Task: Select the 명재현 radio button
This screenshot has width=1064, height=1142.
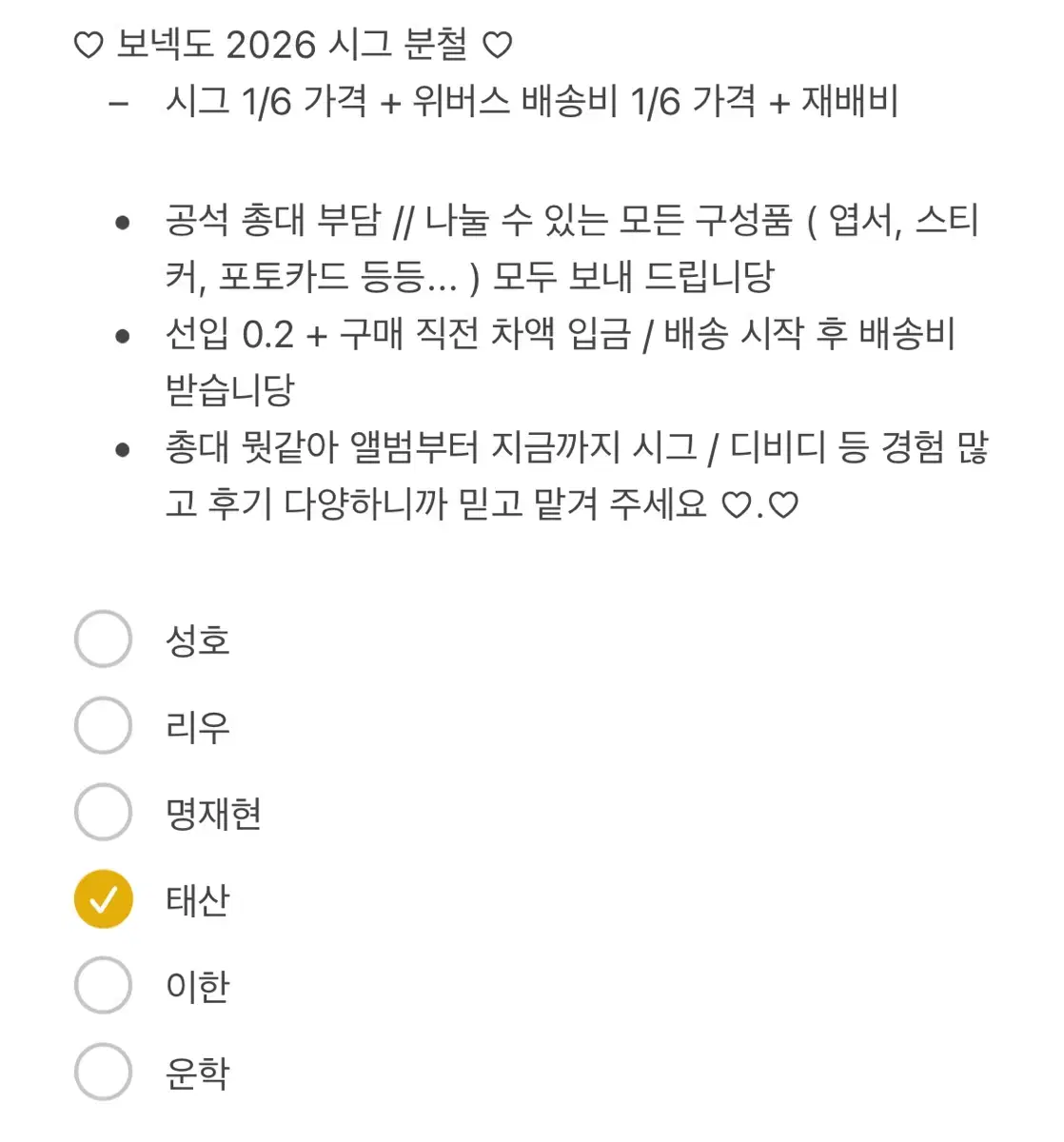Action: coord(103,812)
